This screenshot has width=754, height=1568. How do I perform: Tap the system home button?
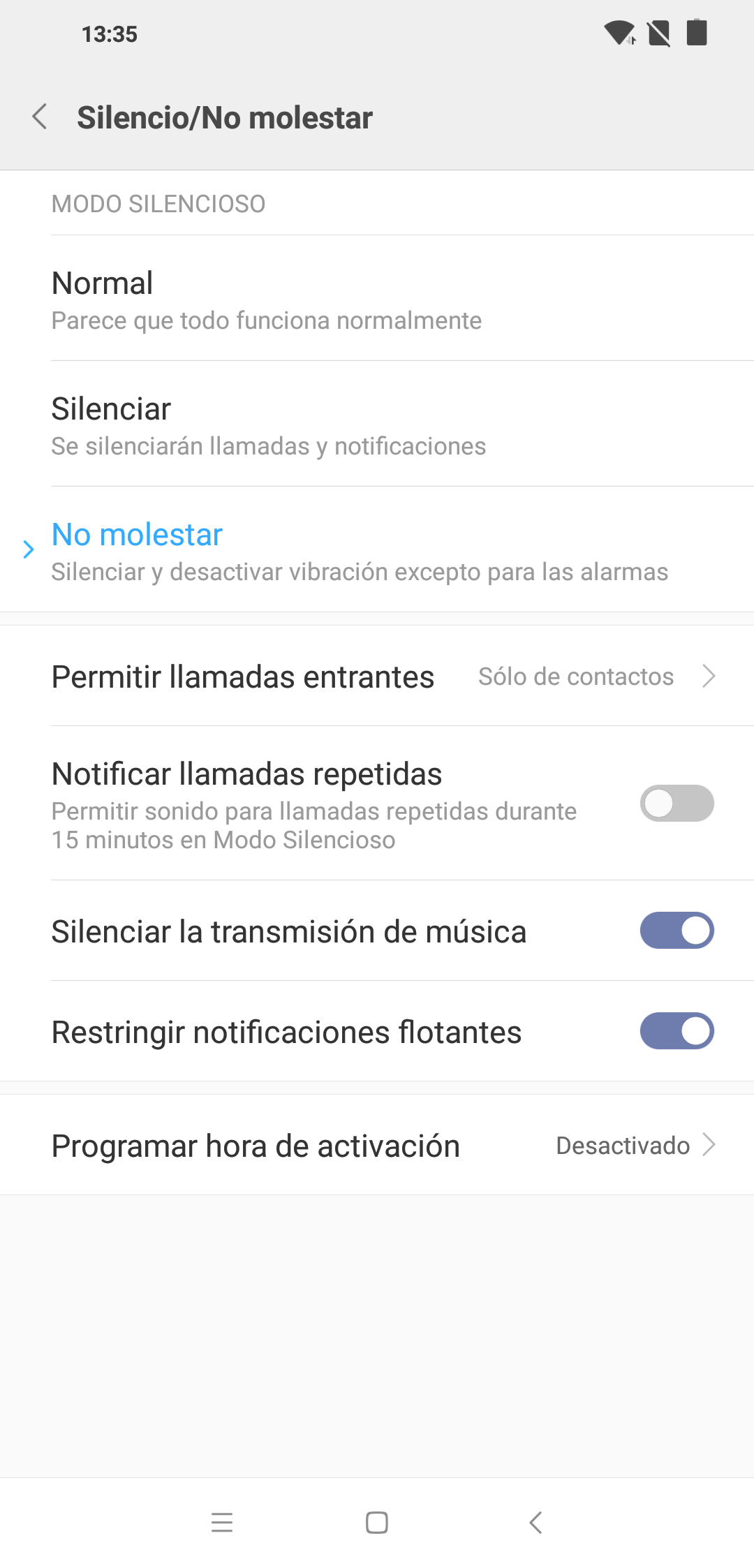[x=377, y=1522]
